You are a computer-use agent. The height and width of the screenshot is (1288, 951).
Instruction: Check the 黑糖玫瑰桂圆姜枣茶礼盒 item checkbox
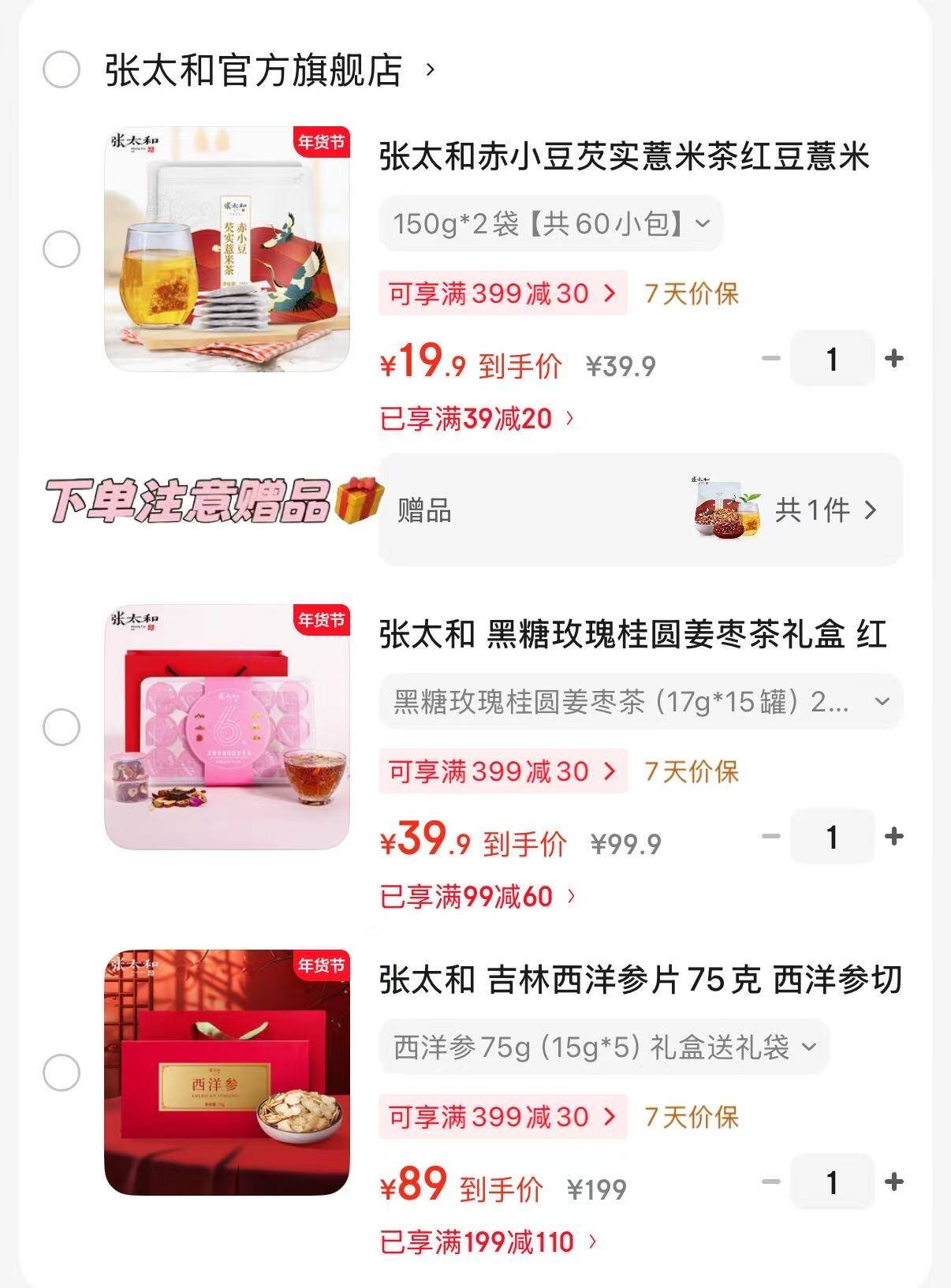pyautogui.click(x=62, y=726)
